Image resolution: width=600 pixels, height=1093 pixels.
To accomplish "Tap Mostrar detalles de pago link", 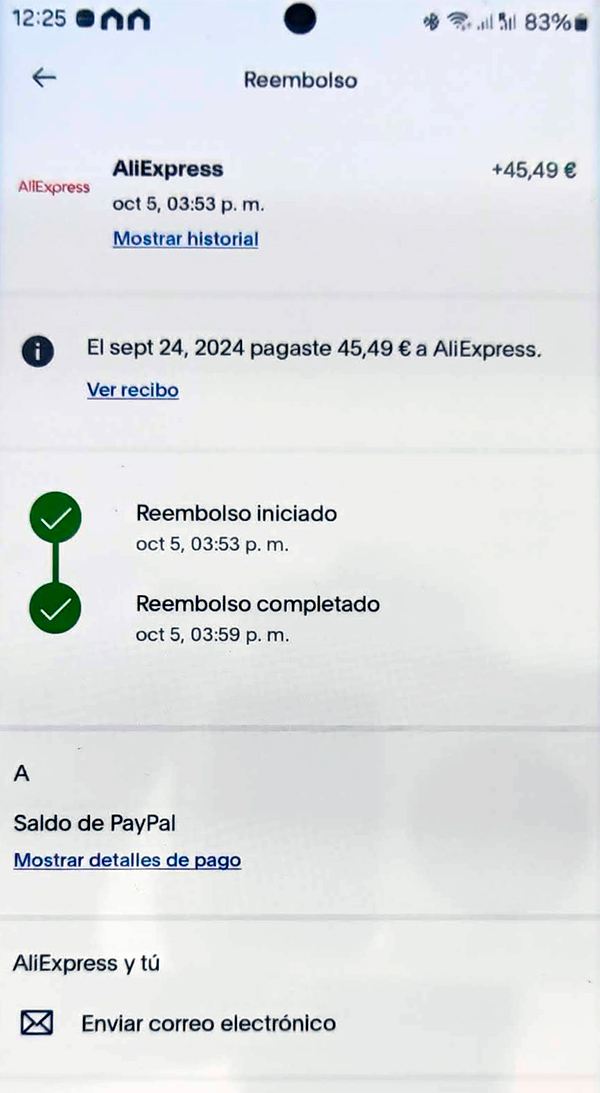I will click(127, 860).
